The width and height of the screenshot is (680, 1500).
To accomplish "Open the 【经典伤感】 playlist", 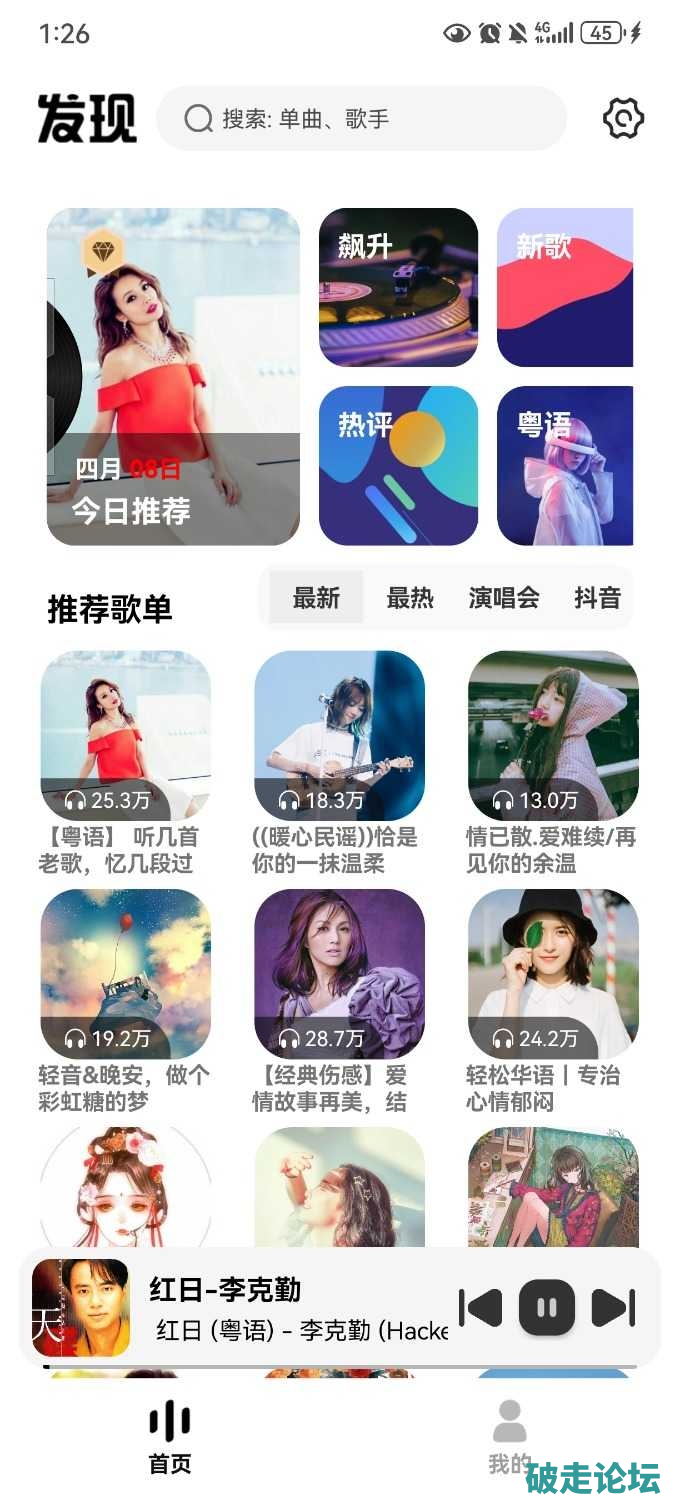I will click(x=339, y=974).
